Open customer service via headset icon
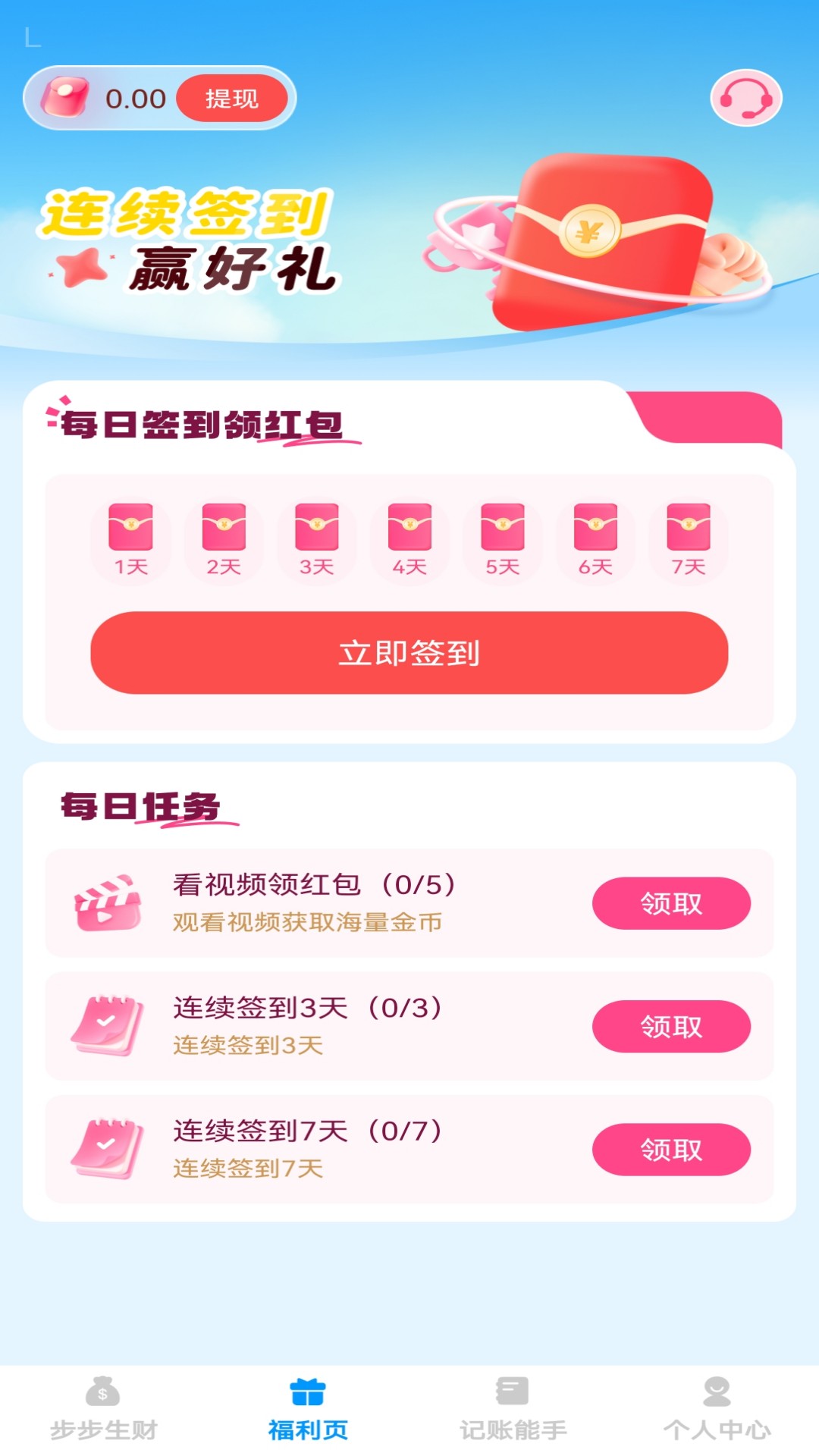Screen dimensions: 819x1456 [x=745, y=97]
